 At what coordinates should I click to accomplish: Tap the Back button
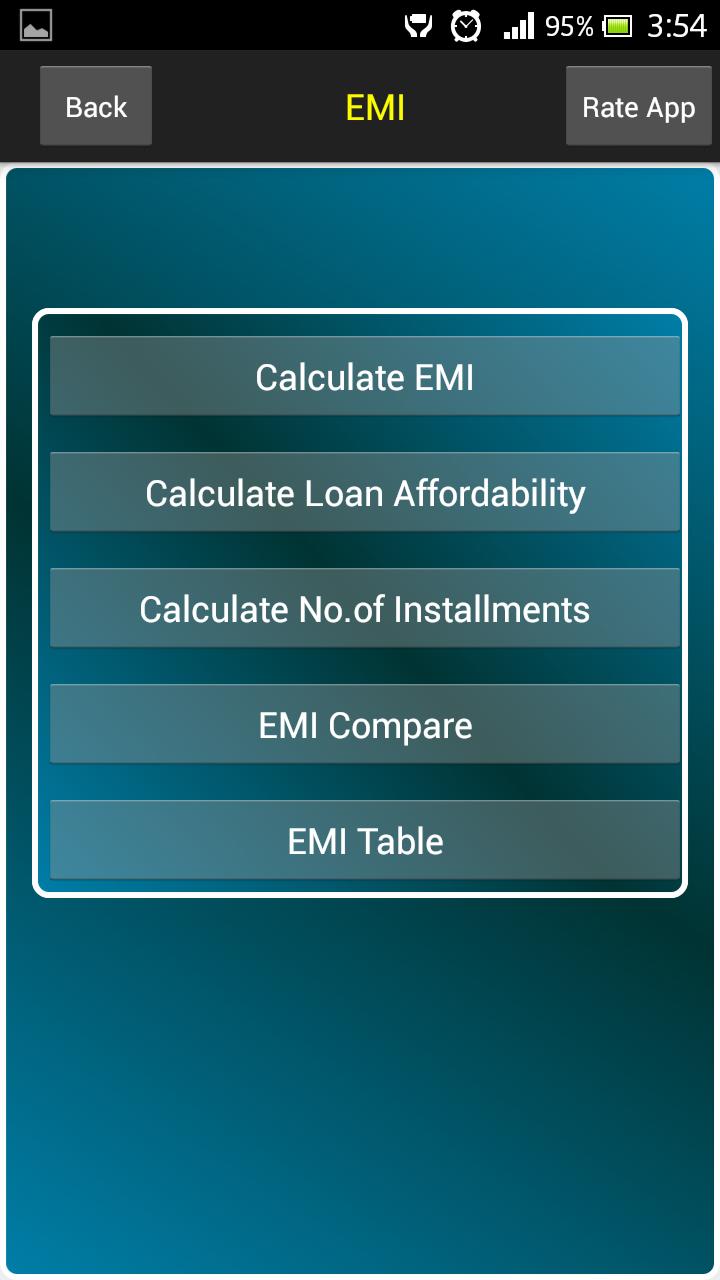(95, 105)
